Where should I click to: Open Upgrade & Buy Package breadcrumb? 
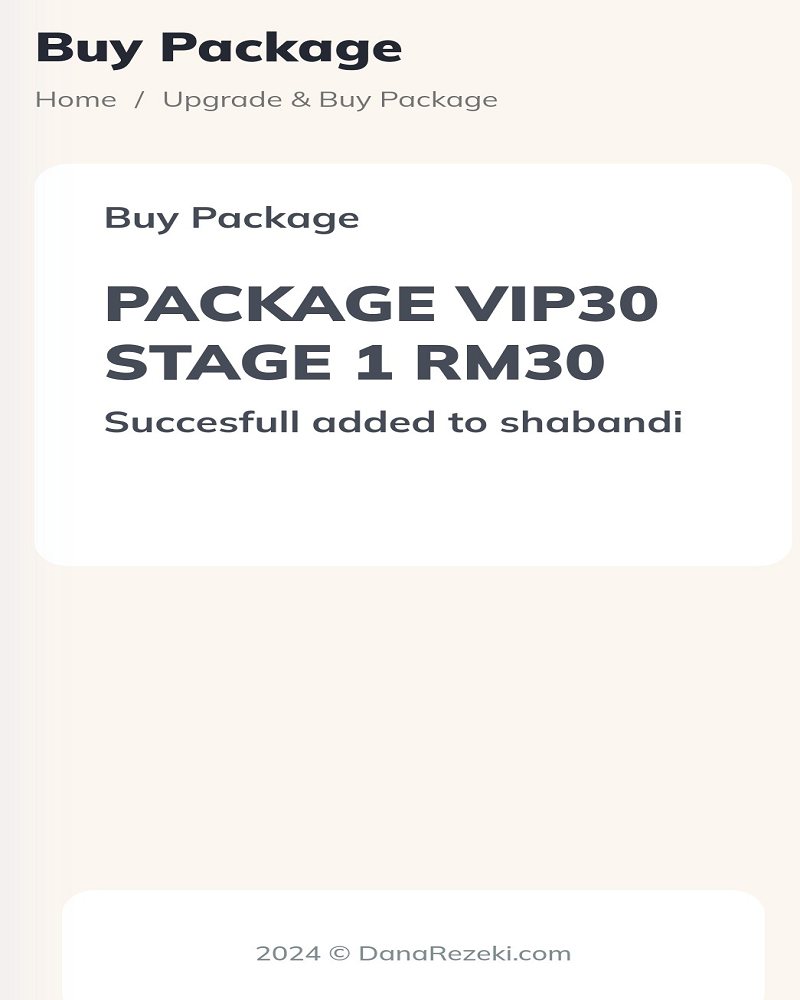[x=330, y=100]
